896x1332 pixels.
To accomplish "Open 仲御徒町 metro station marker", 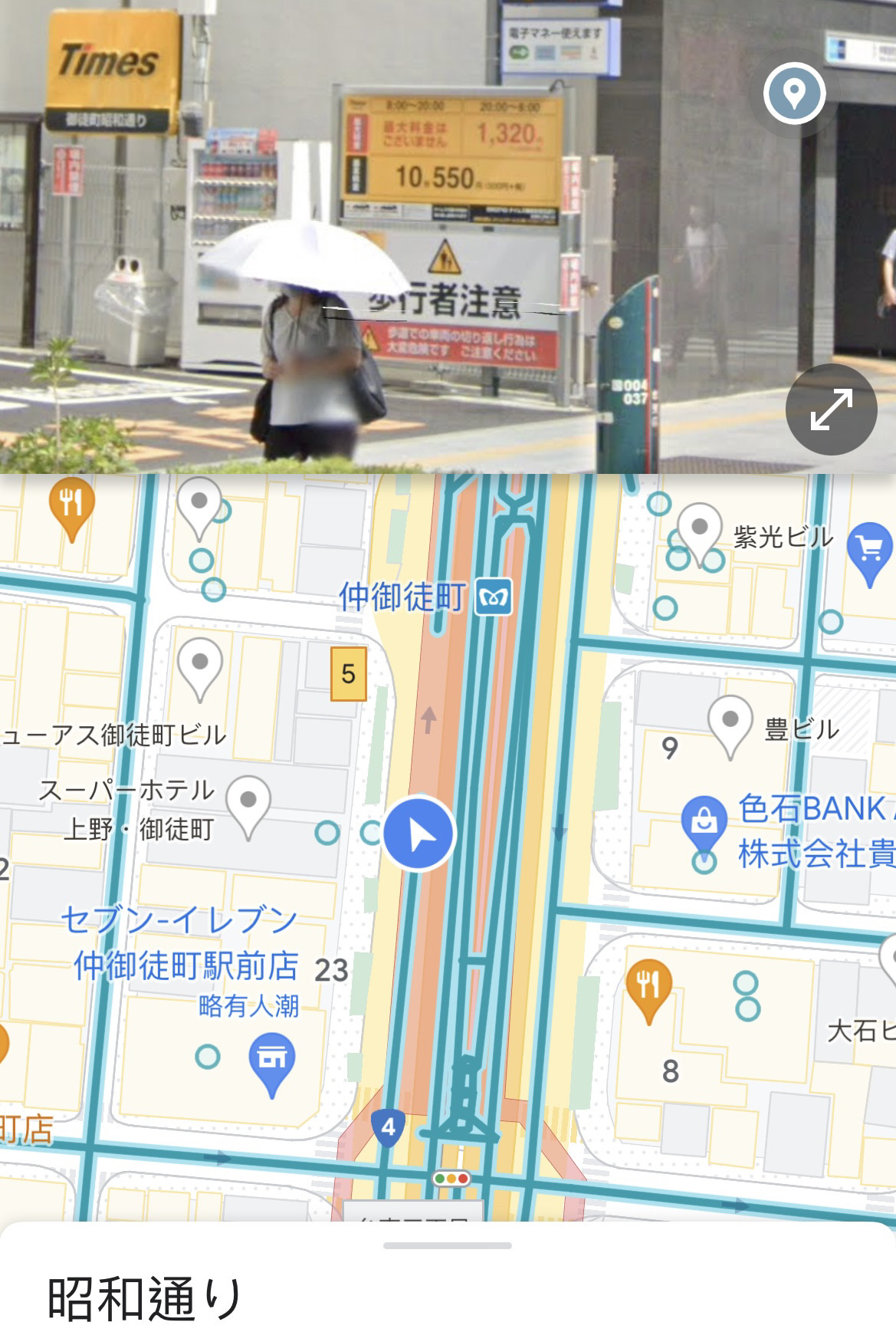I will coord(494,597).
